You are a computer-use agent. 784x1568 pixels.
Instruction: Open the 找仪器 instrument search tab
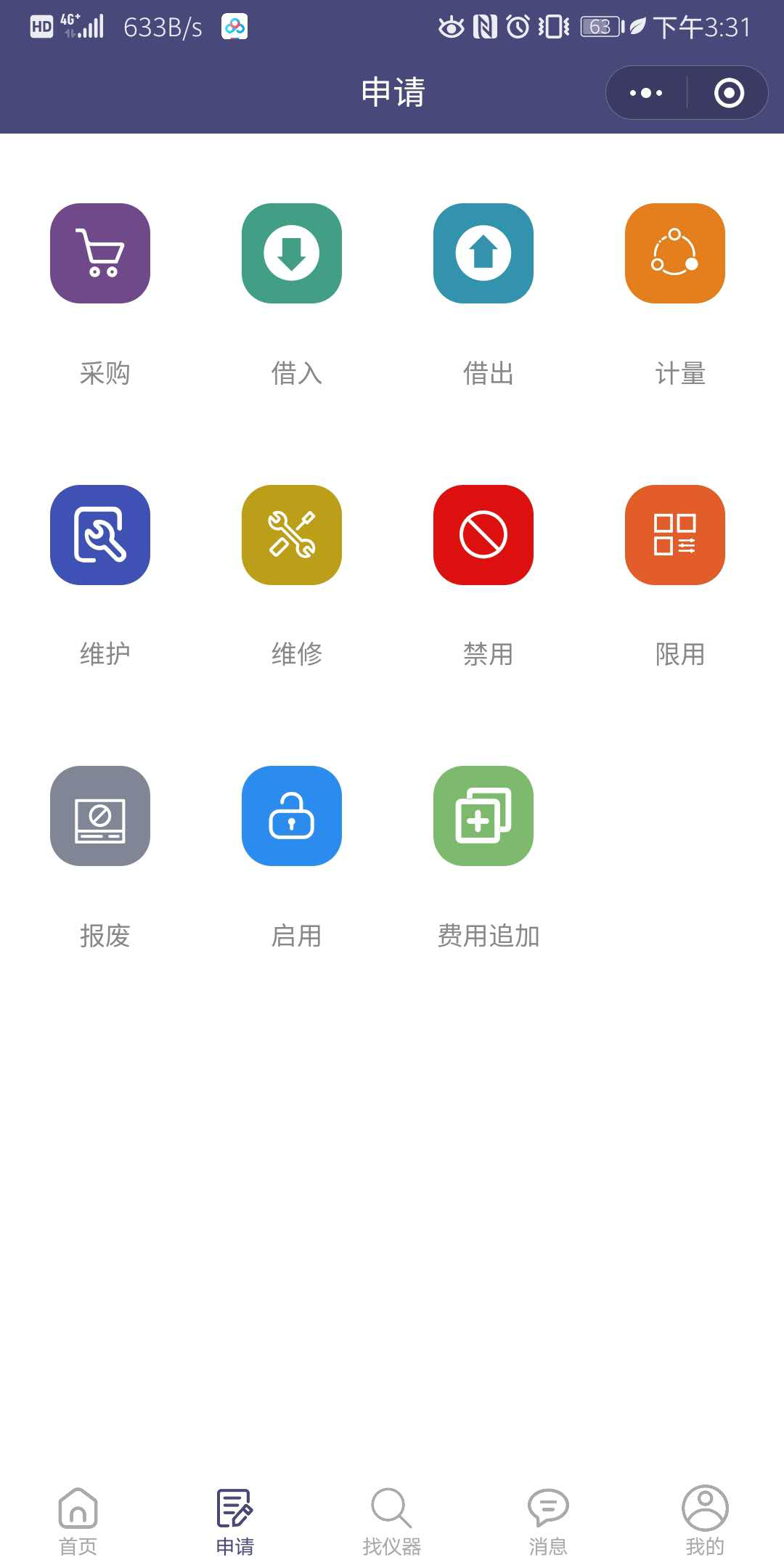pos(391,1506)
